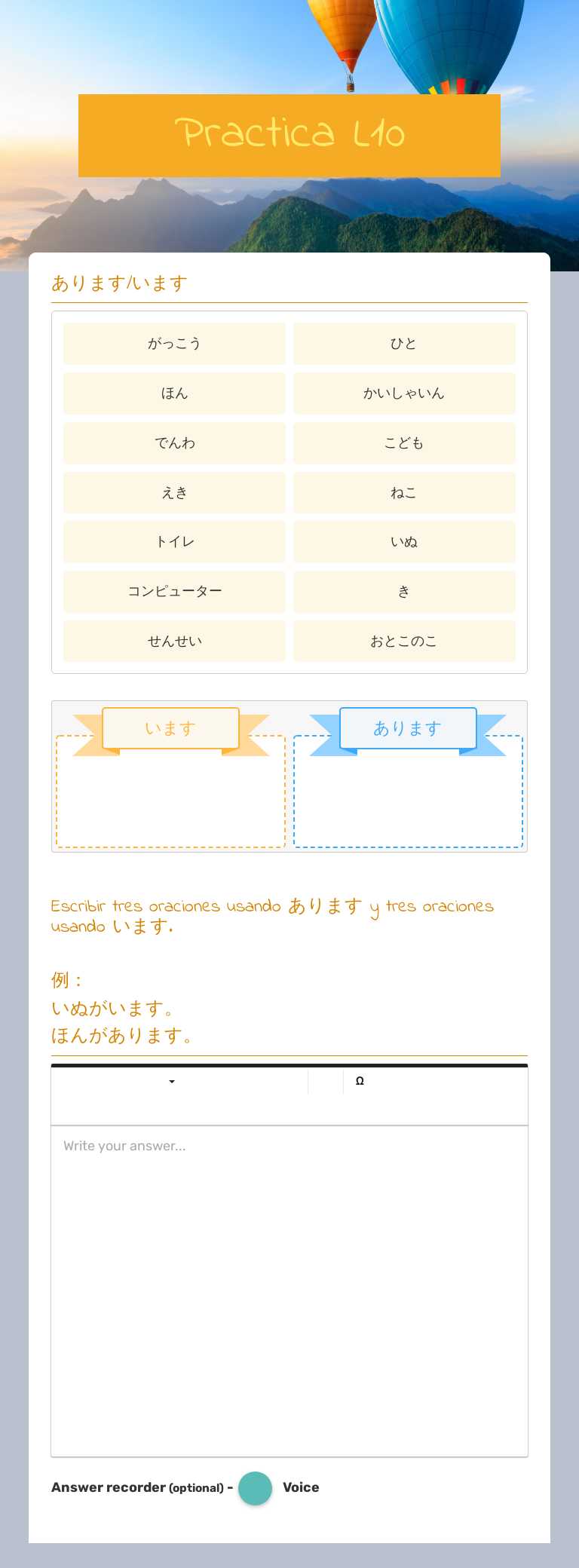Click the blue あります banner label
Image resolution: width=579 pixels, height=1568 pixels.
pos(408,727)
